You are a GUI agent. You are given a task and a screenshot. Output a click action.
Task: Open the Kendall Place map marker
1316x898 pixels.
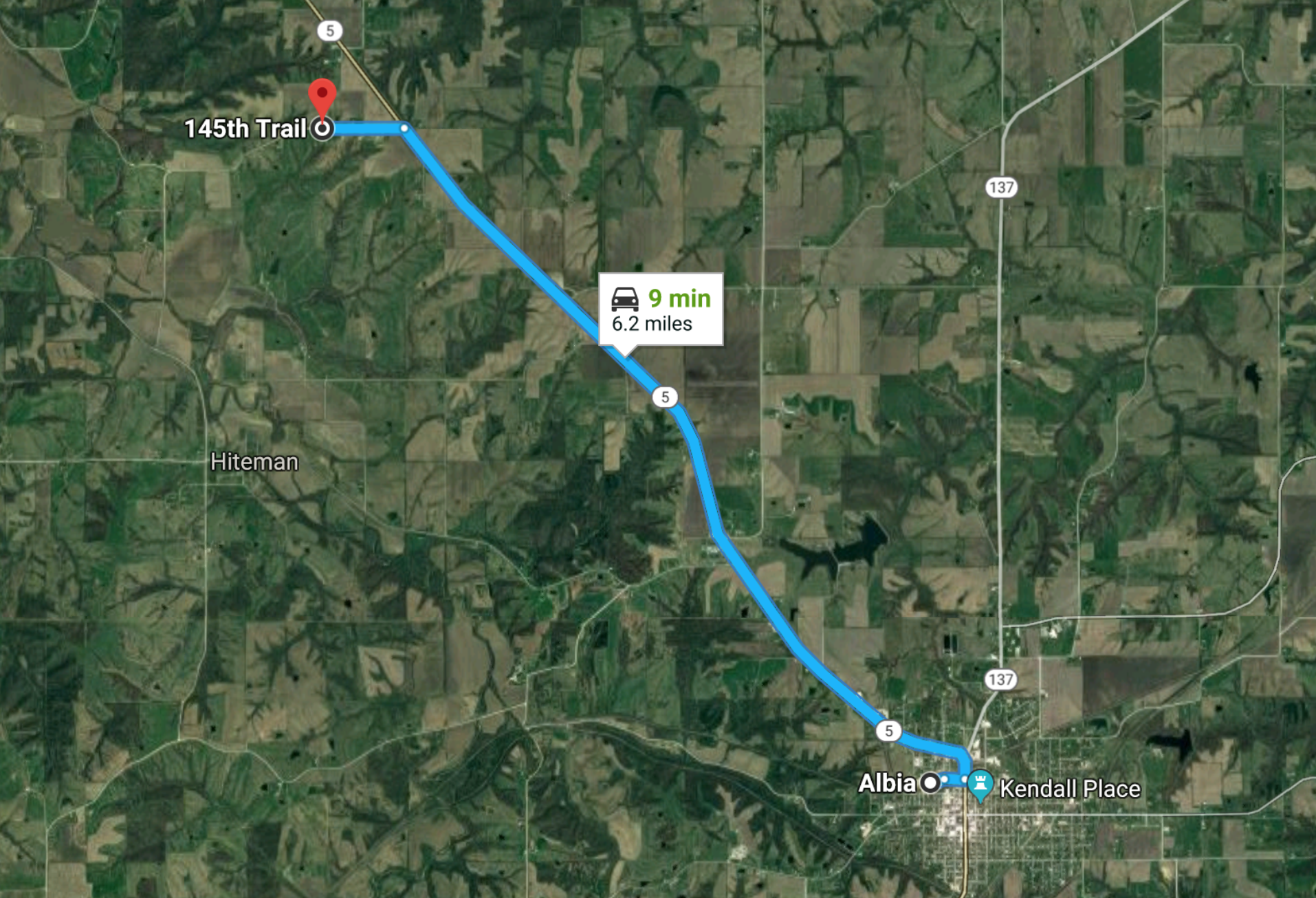980,785
